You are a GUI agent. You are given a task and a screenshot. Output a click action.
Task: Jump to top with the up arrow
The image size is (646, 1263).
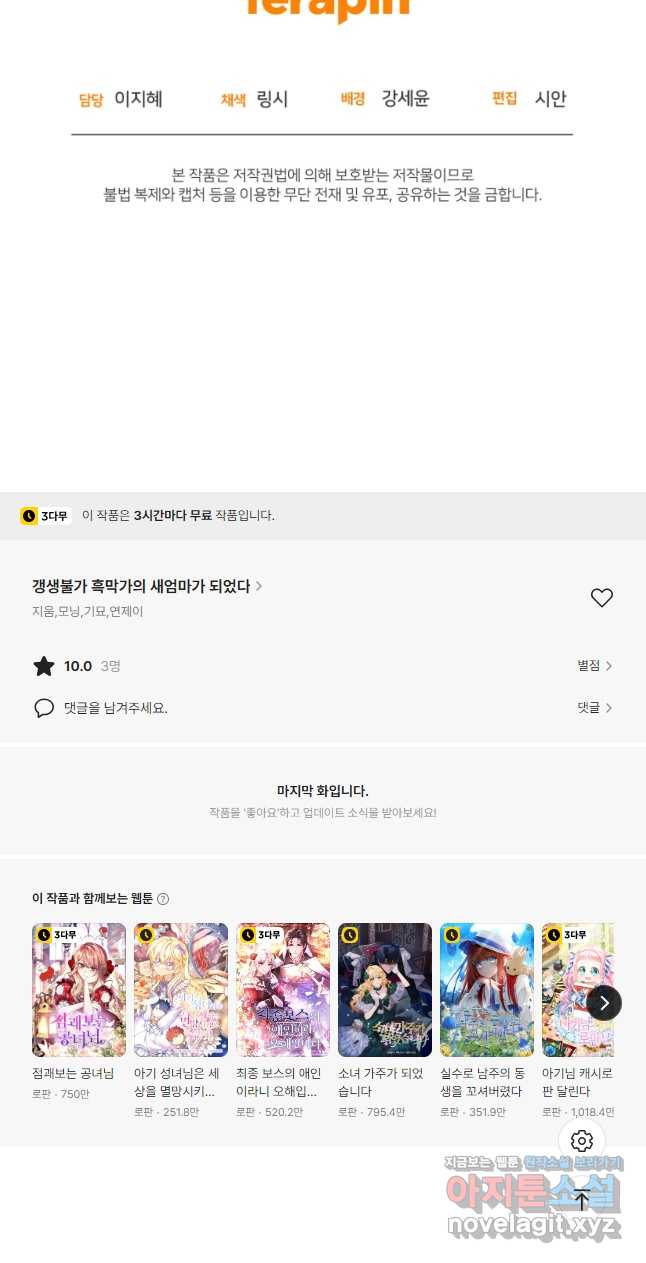click(582, 1200)
